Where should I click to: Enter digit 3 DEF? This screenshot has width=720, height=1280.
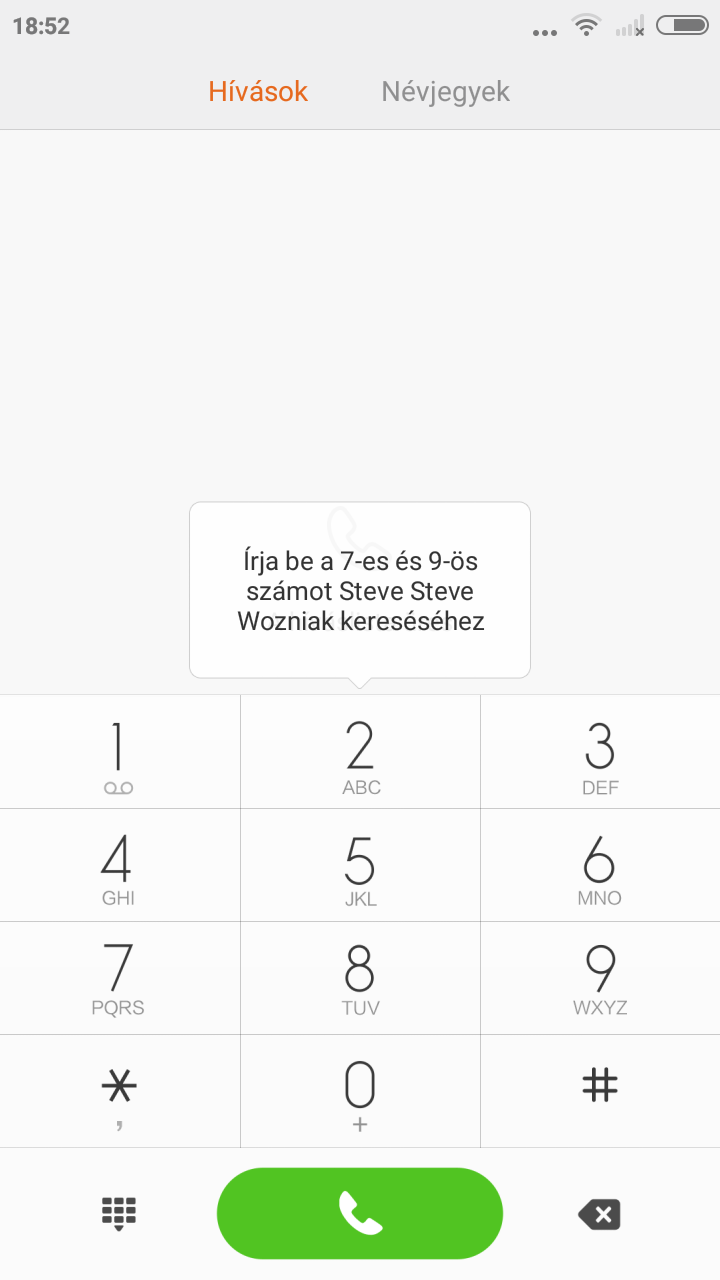[600, 753]
